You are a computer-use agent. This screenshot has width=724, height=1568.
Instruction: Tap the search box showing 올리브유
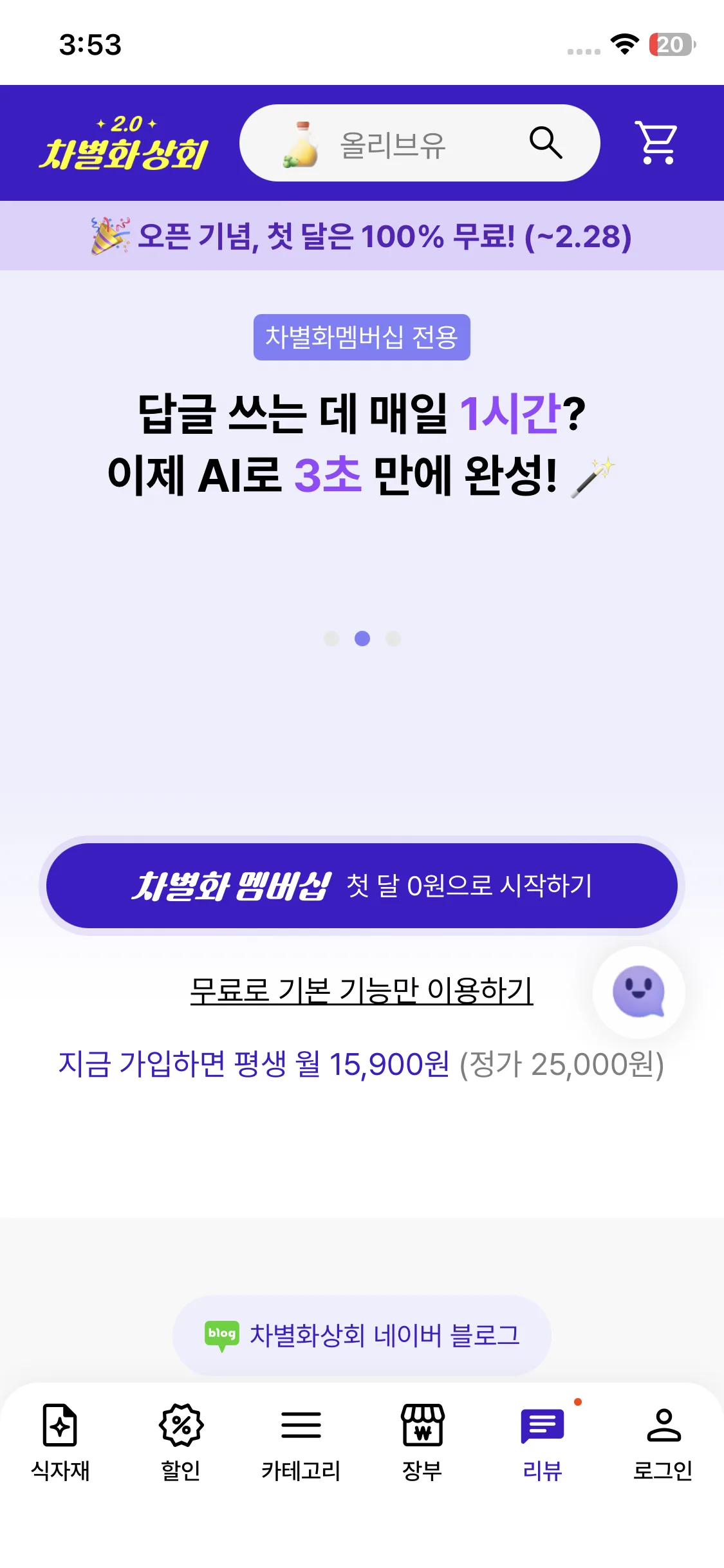(393, 144)
